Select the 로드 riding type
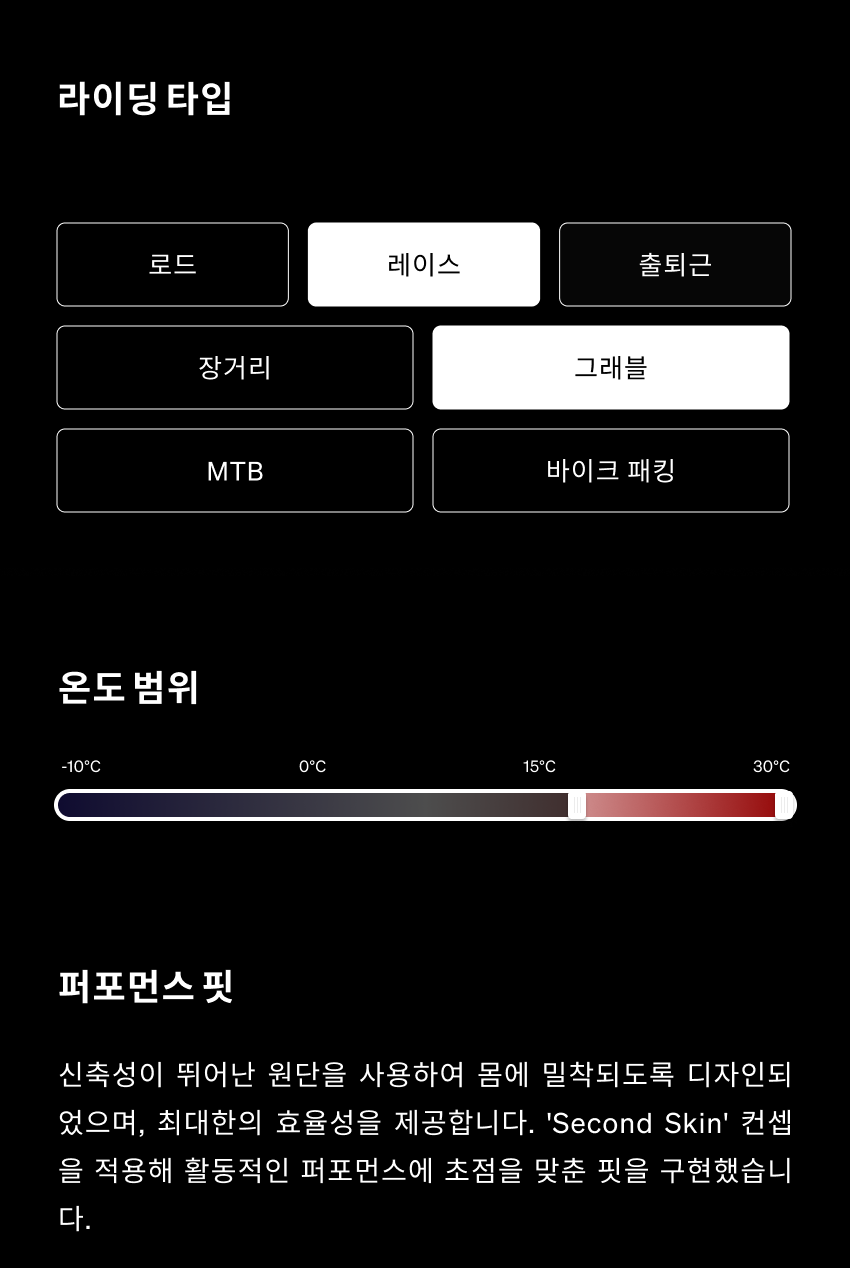The width and height of the screenshot is (850, 1268). [172, 264]
